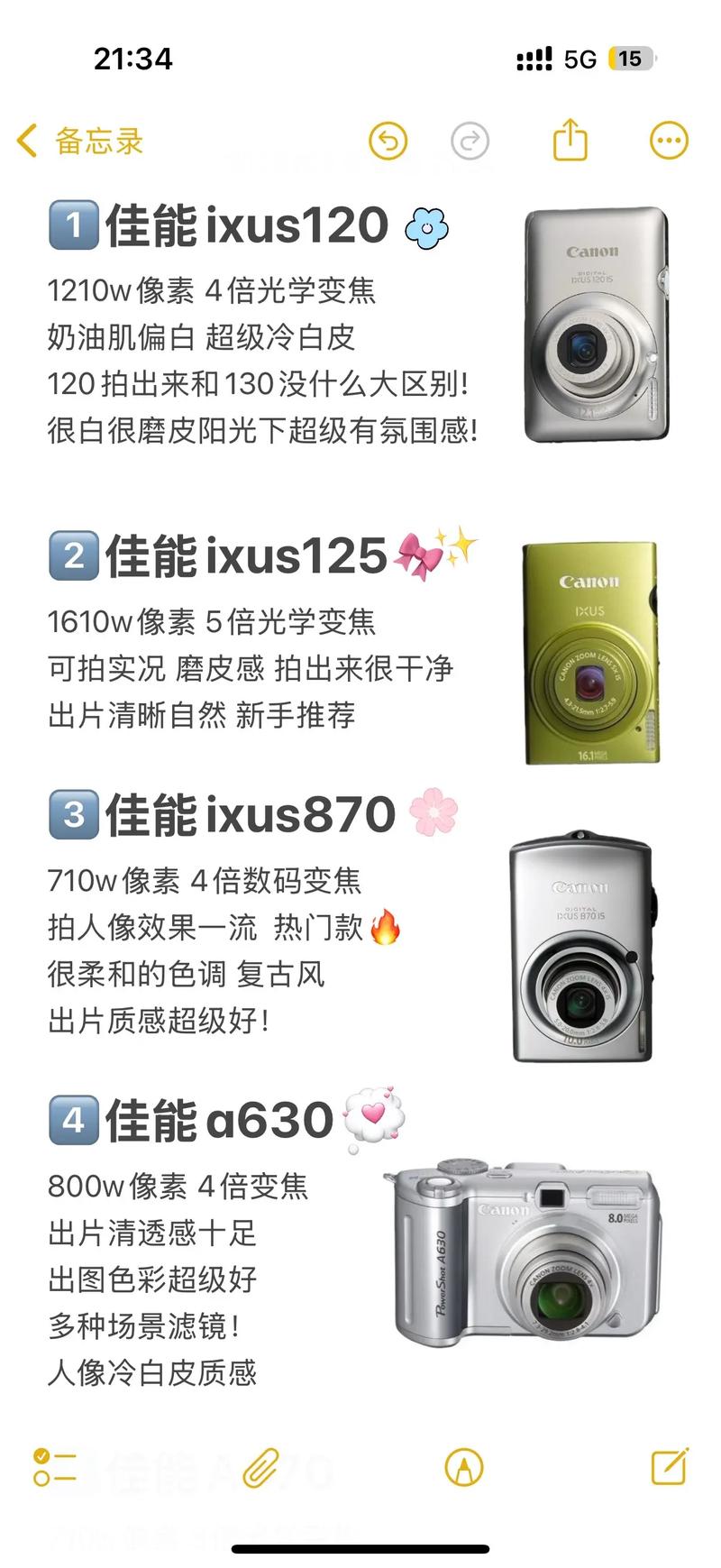Tap the undo arrow icon
Viewport: 721px width, 1568px height.
pos(388,141)
